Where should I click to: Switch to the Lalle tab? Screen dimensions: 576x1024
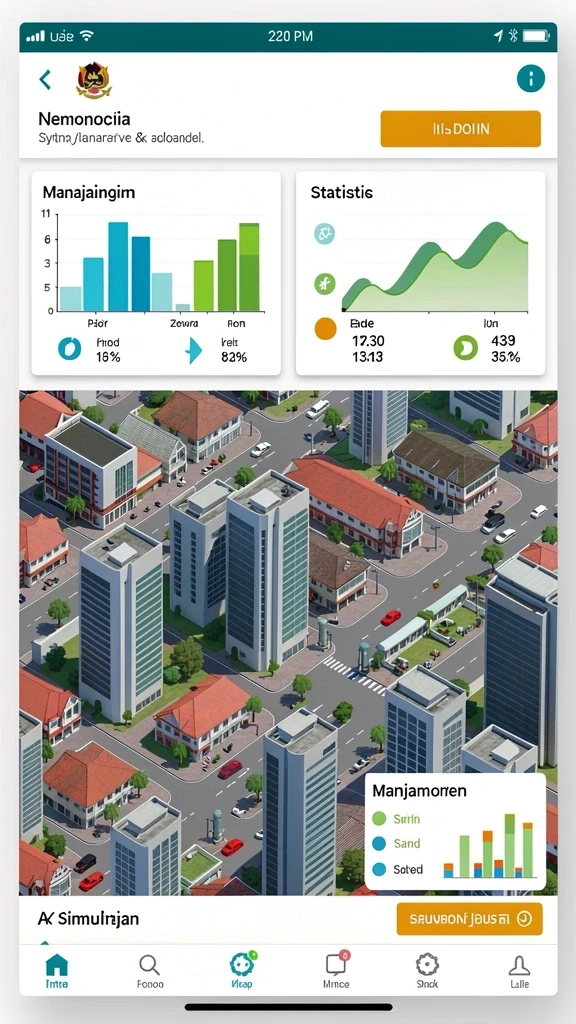[519, 970]
